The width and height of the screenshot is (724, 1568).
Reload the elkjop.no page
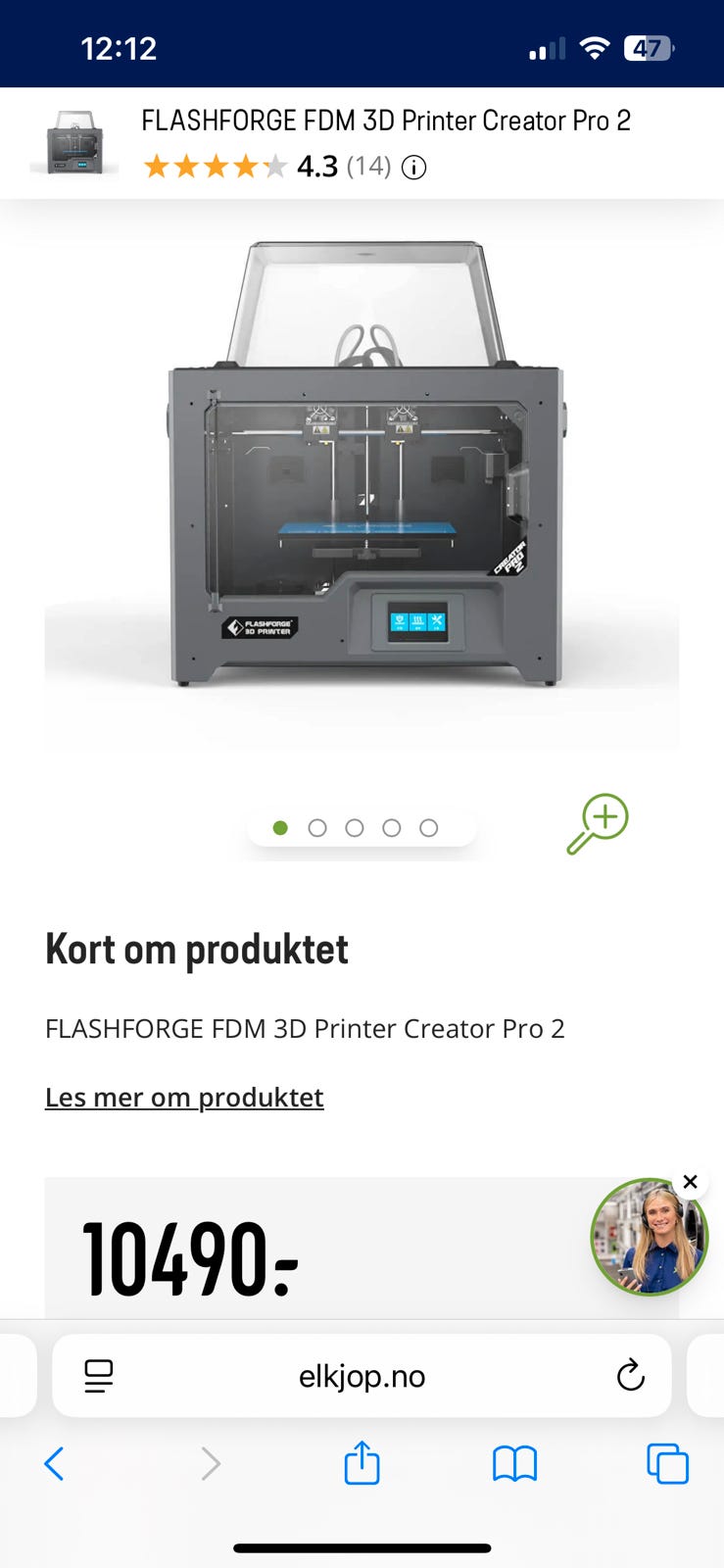630,1376
